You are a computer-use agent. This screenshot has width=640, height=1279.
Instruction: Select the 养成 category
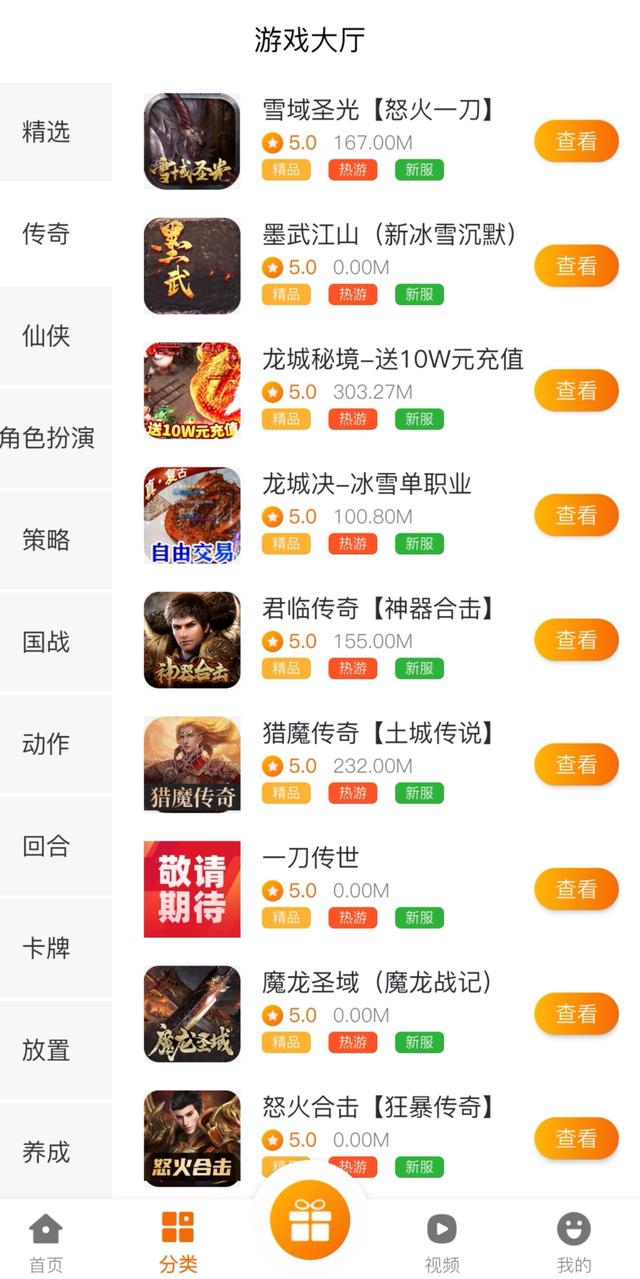tap(46, 1152)
